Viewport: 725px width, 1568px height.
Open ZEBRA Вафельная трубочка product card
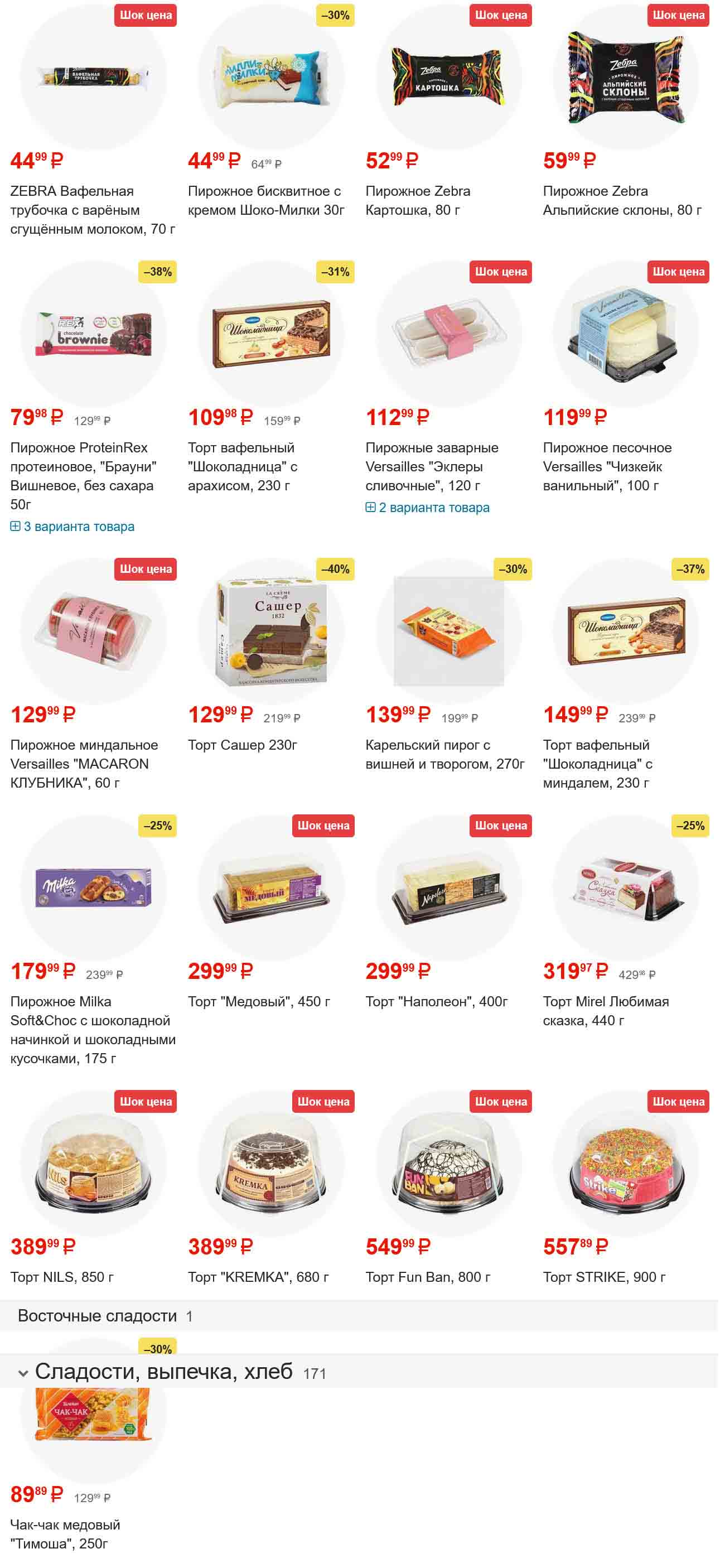tap(92, 209)
